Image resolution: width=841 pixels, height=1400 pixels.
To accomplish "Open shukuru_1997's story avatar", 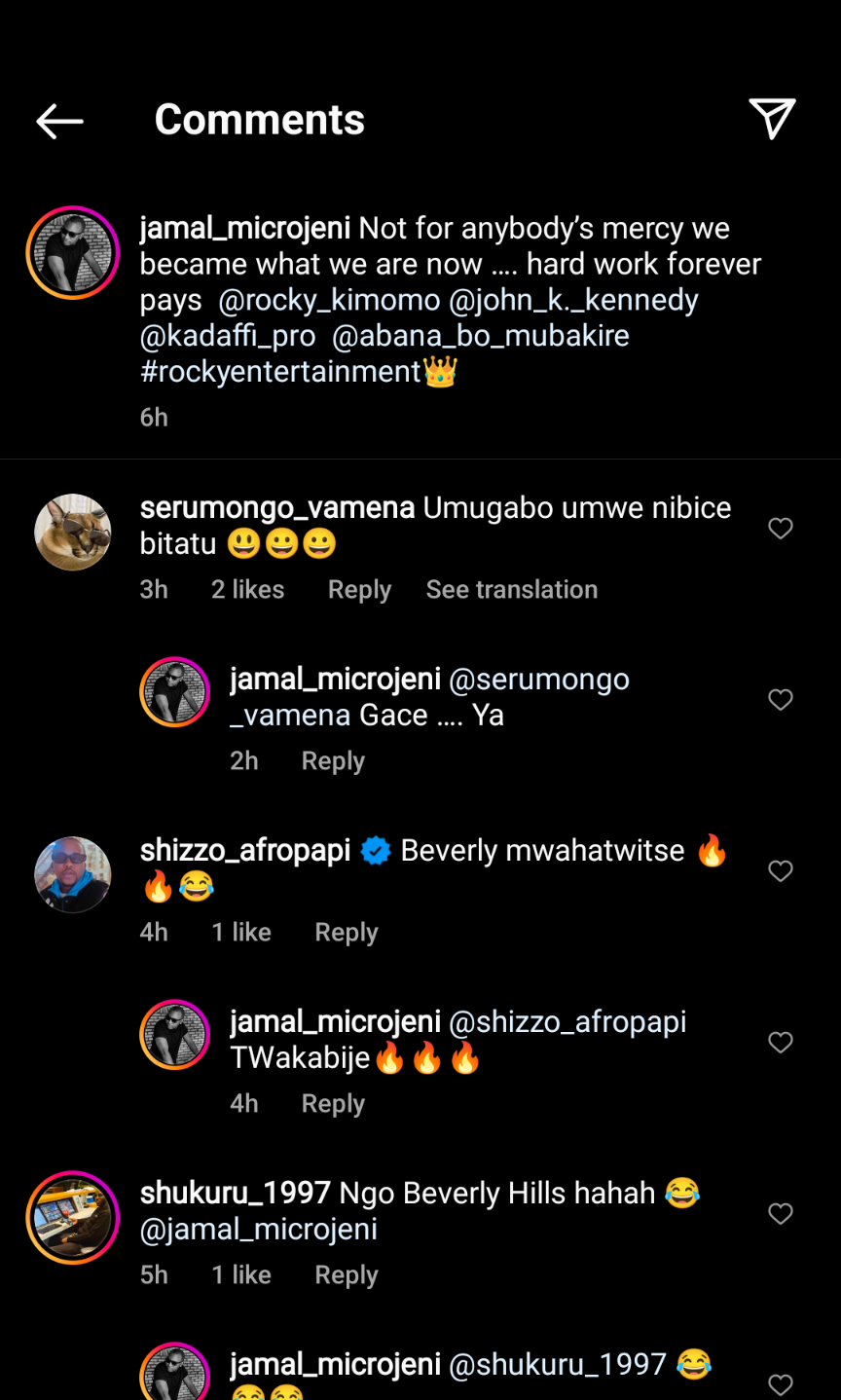I will pyautogui.click(x=73, y=1217).
